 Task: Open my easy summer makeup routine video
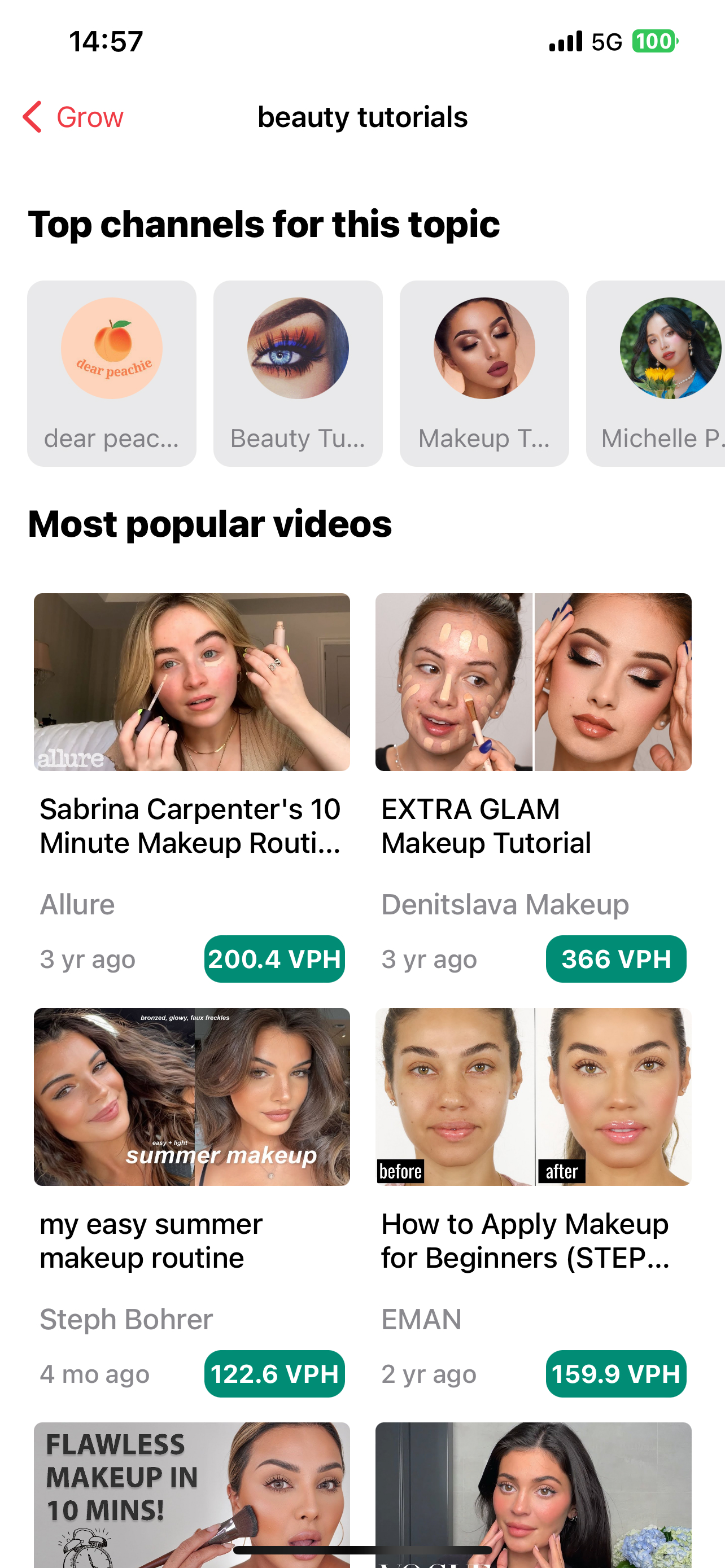[x=192, y=1097]
